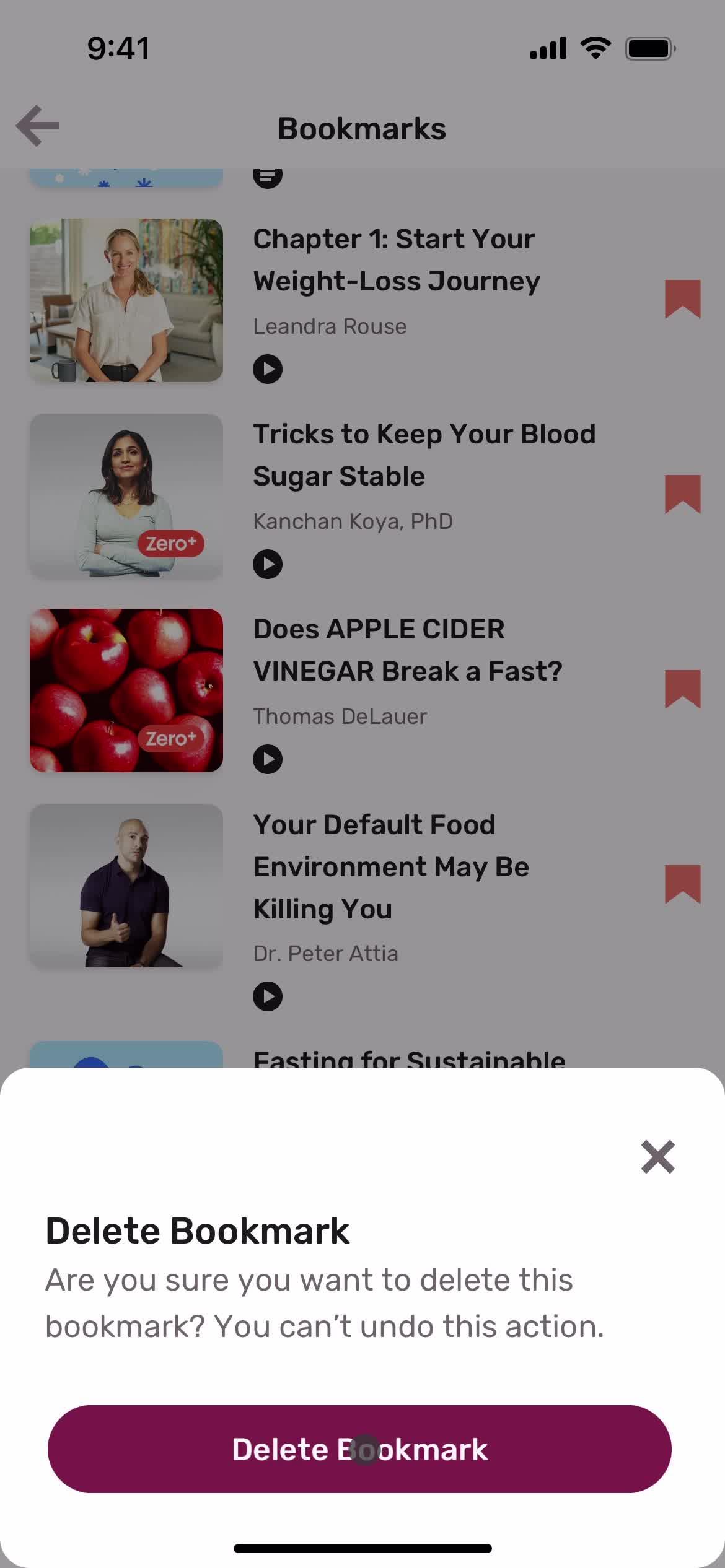Remove bookmark for Does APPLE CIDER VINEGAR Break a Fast?
Viewport: 725px width, 1568px height.
tap(682, 689)
